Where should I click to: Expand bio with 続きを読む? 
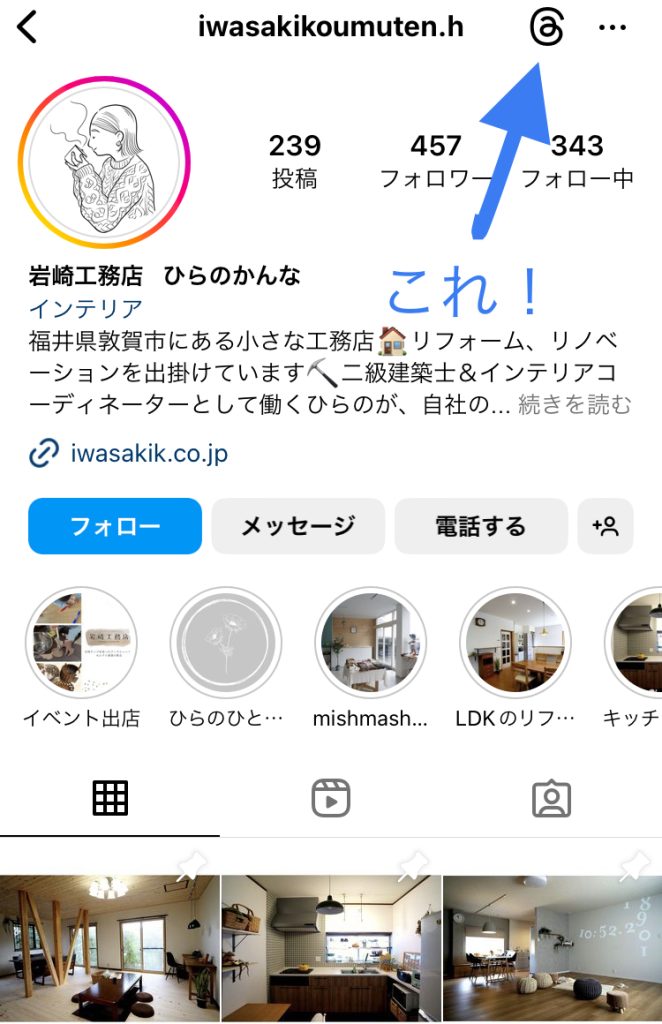pyautogui.click(x=574, y=405)
